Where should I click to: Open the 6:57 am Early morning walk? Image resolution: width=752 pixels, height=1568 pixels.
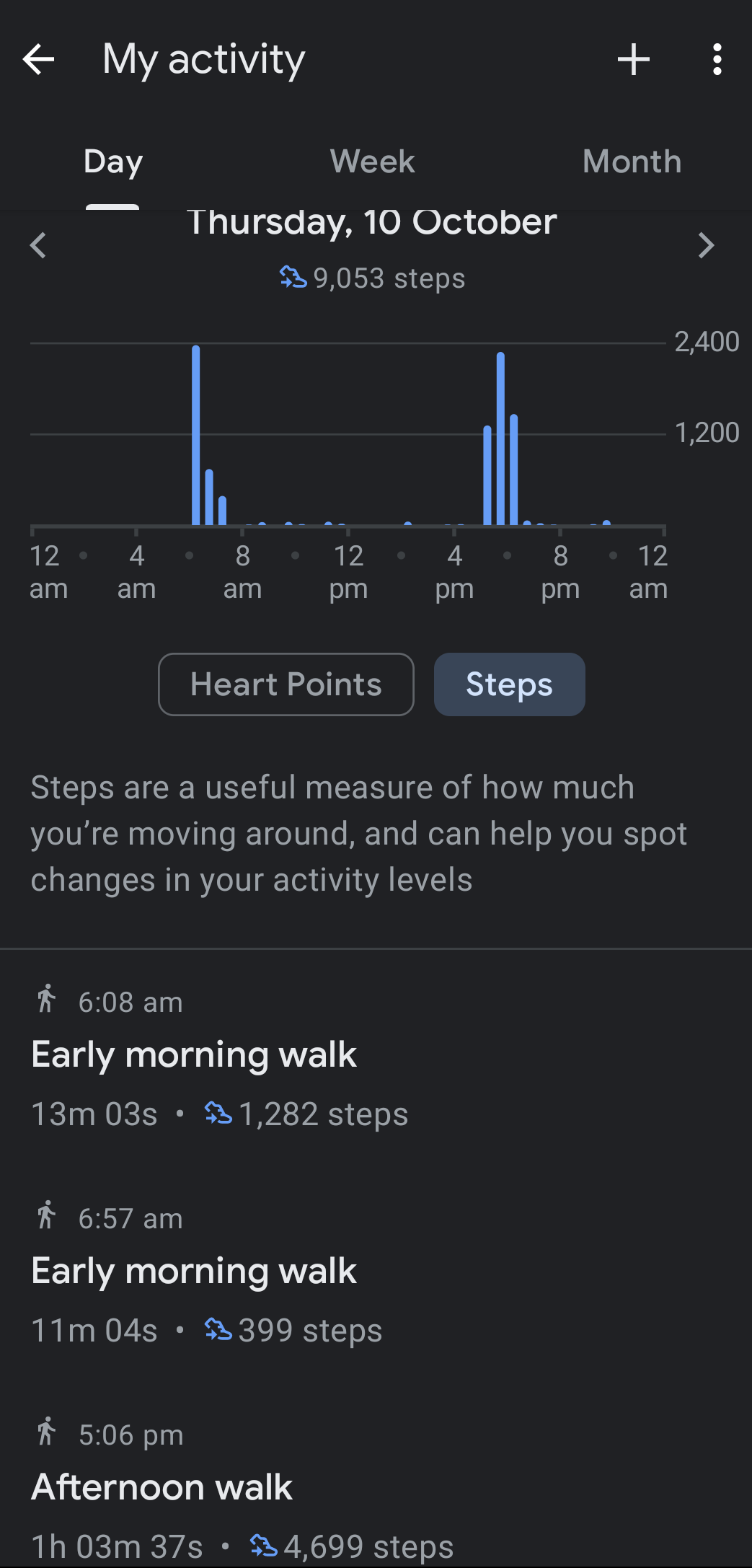tap(376, 1274)
